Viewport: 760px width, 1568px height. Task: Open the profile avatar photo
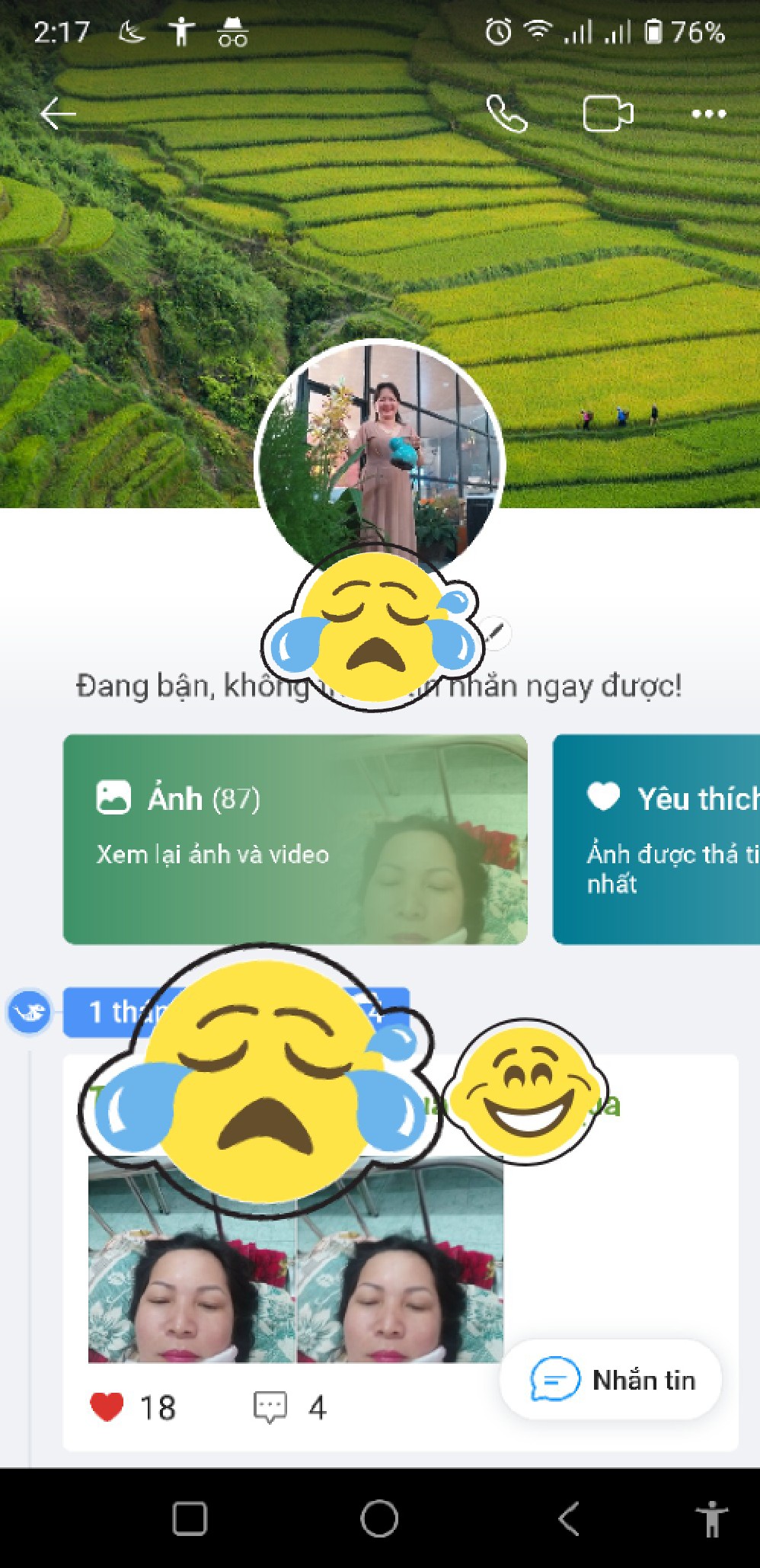click(379, 450)
